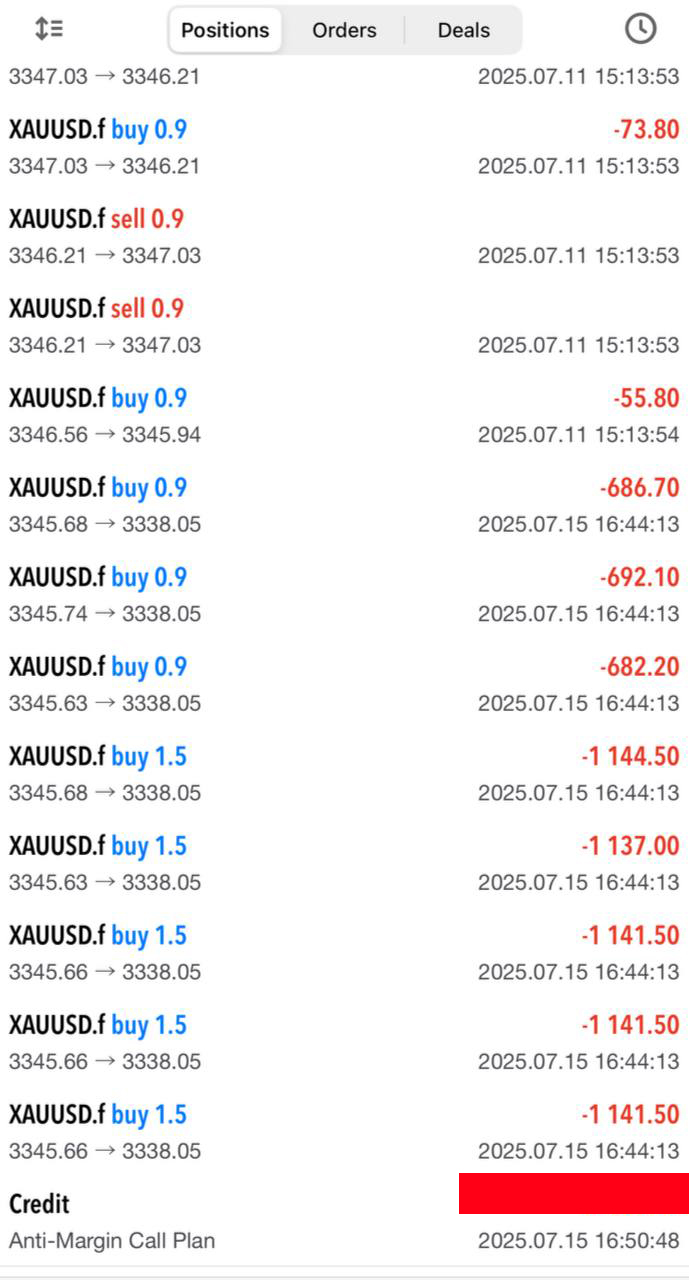Select the Positions tab
This screenshot has height=1280, width=689.
(x=225, y=30)
